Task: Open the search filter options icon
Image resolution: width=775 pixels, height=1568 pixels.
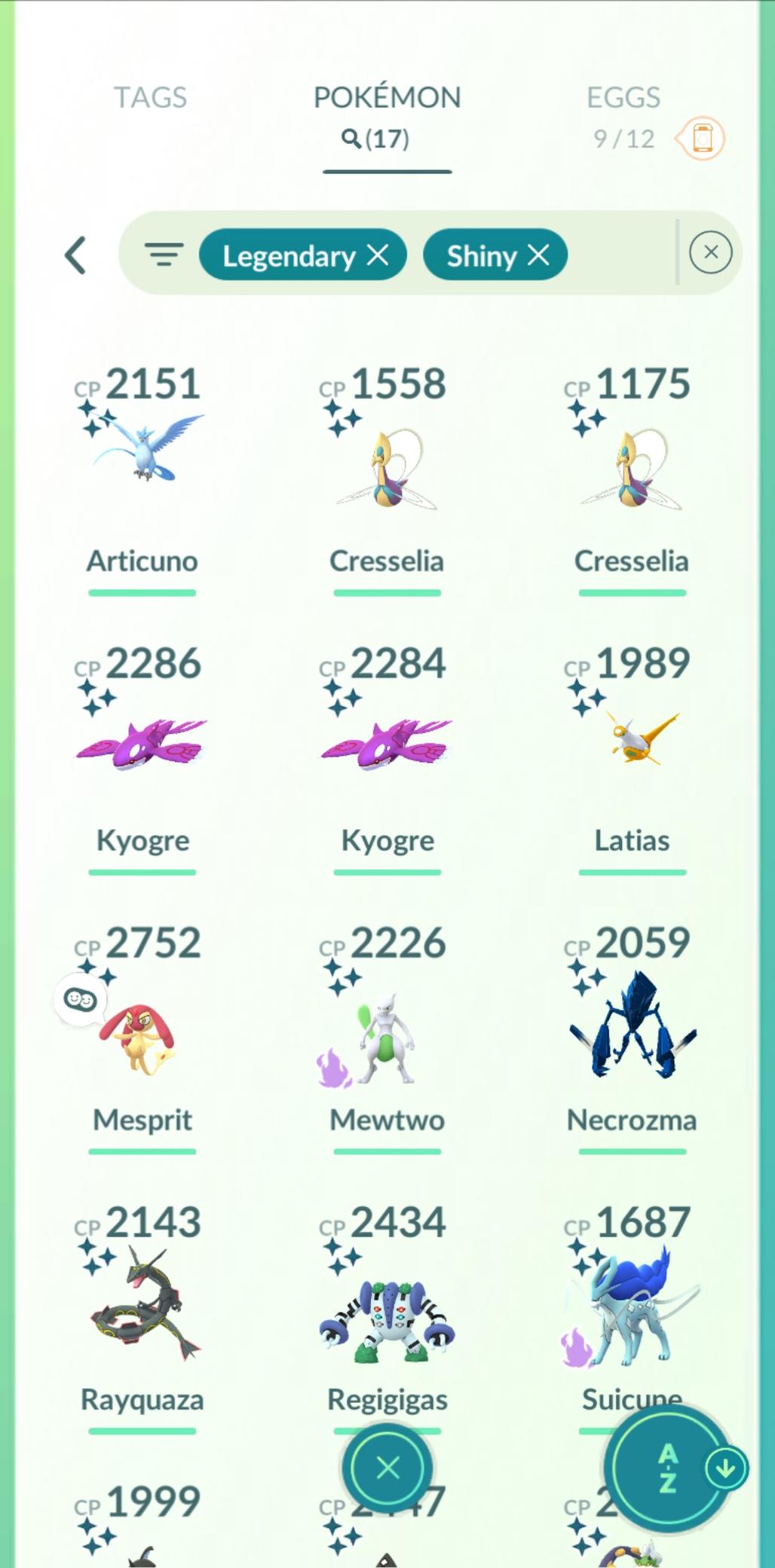Action: [164, 255]
